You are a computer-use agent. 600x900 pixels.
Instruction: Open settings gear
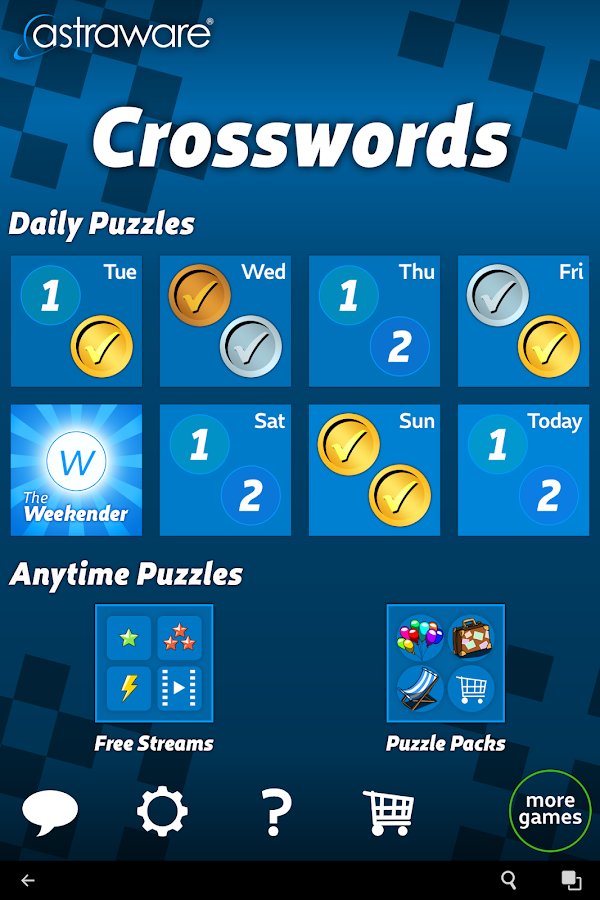(162, 811)
